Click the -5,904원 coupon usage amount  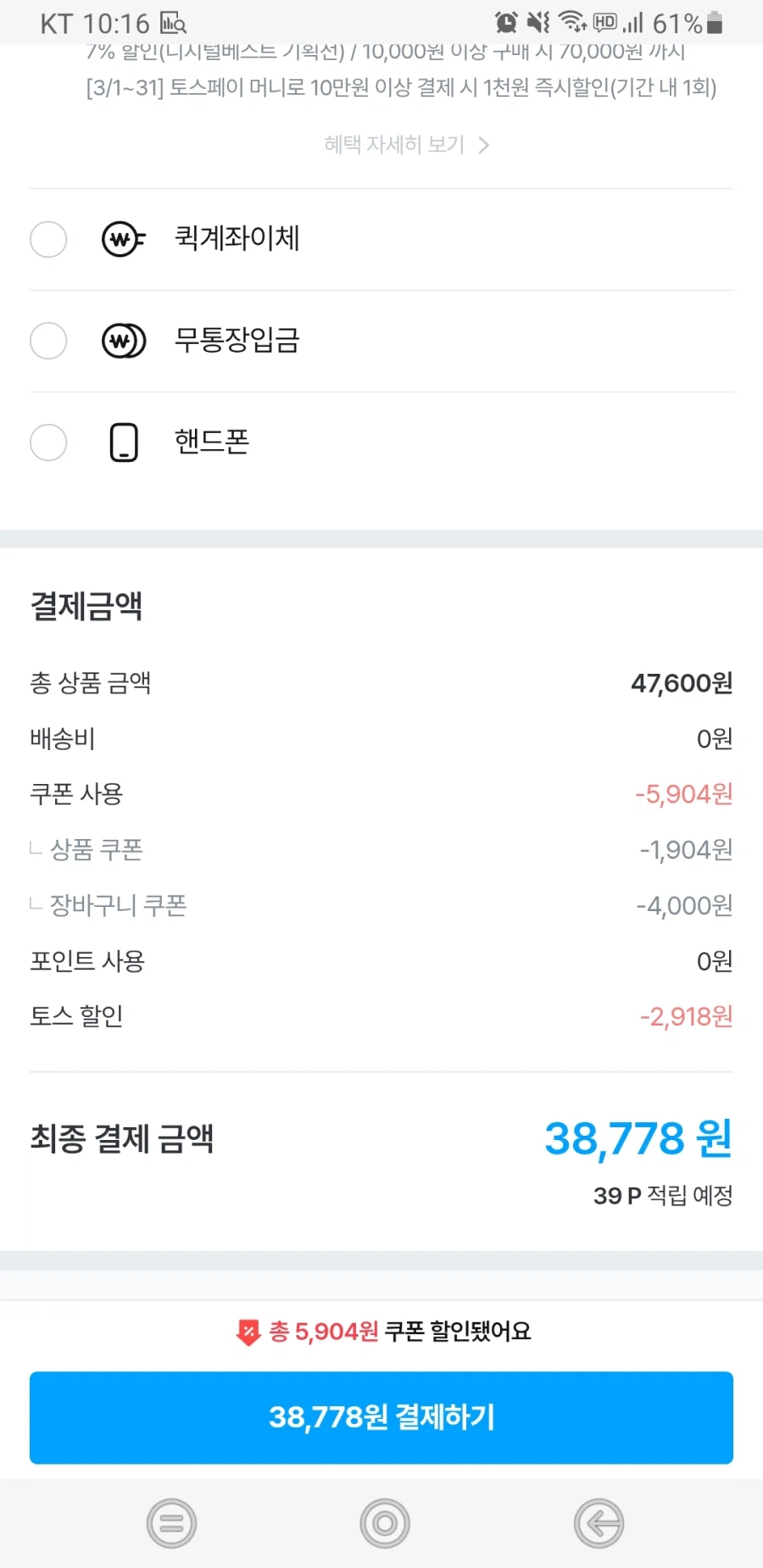[x=683, y=794]
